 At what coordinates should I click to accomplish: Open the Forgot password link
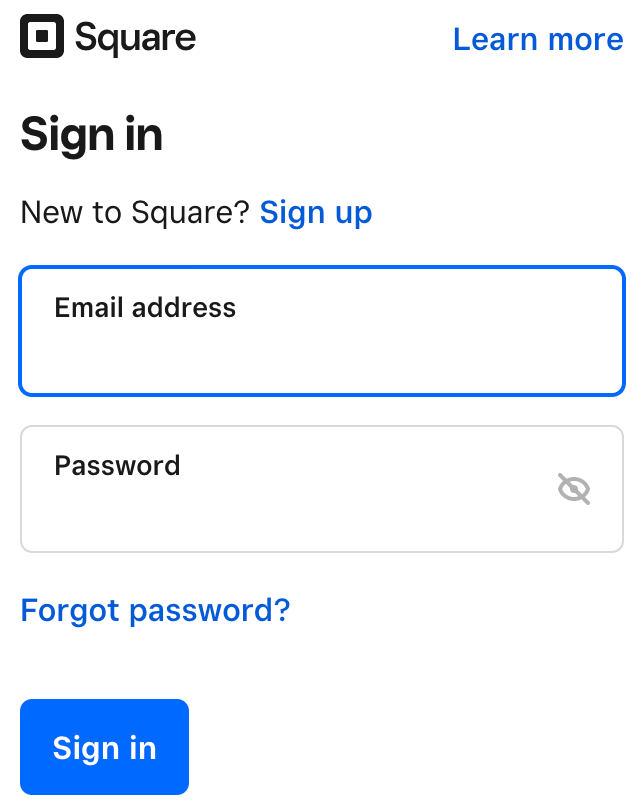point(155,610)
